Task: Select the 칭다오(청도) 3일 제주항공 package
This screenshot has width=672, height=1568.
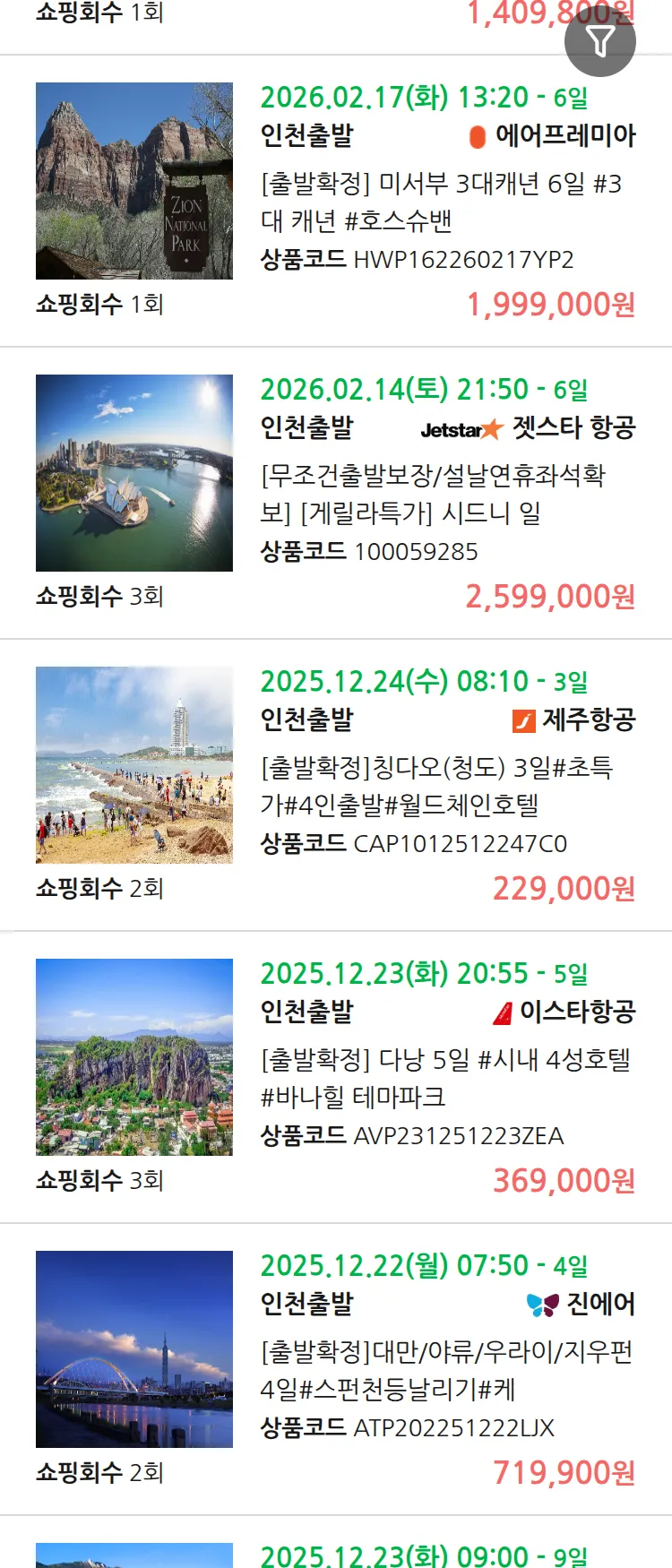Action: click(x=436, y=786)
